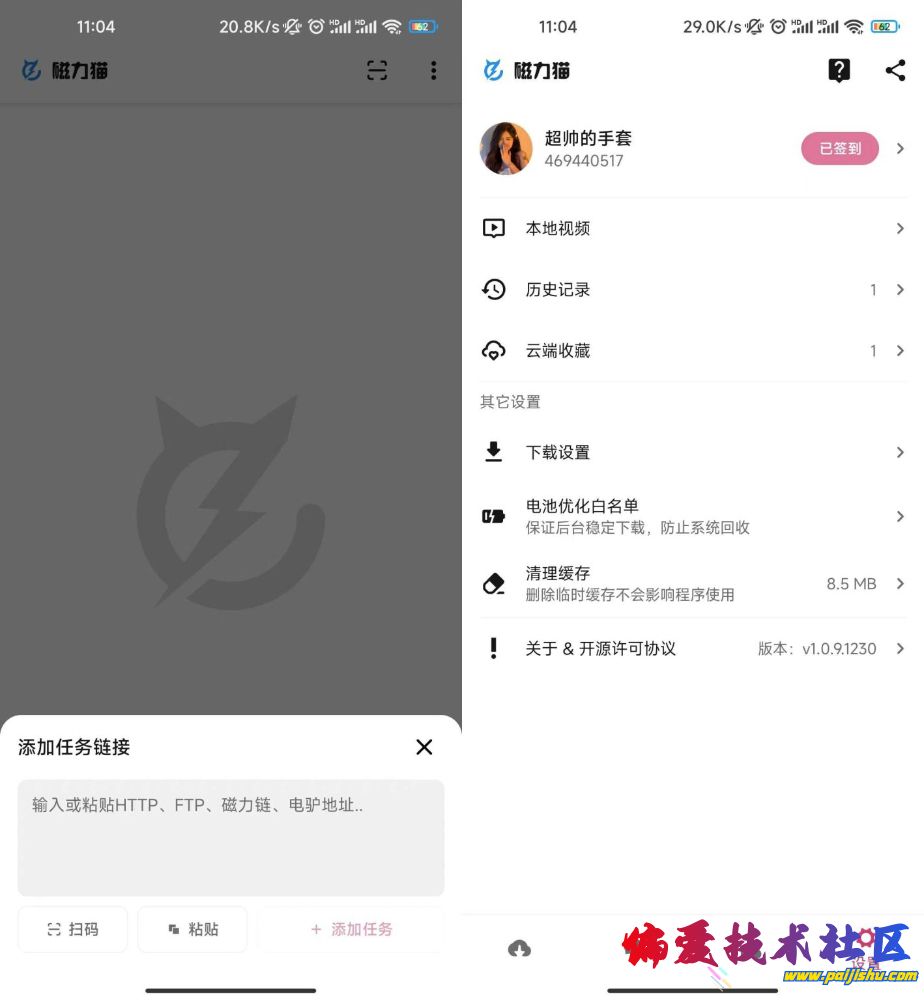The height and width of the screenshot is (1000, 924).
Task: Switch to the cloud download tab
Action: point(519,948)
